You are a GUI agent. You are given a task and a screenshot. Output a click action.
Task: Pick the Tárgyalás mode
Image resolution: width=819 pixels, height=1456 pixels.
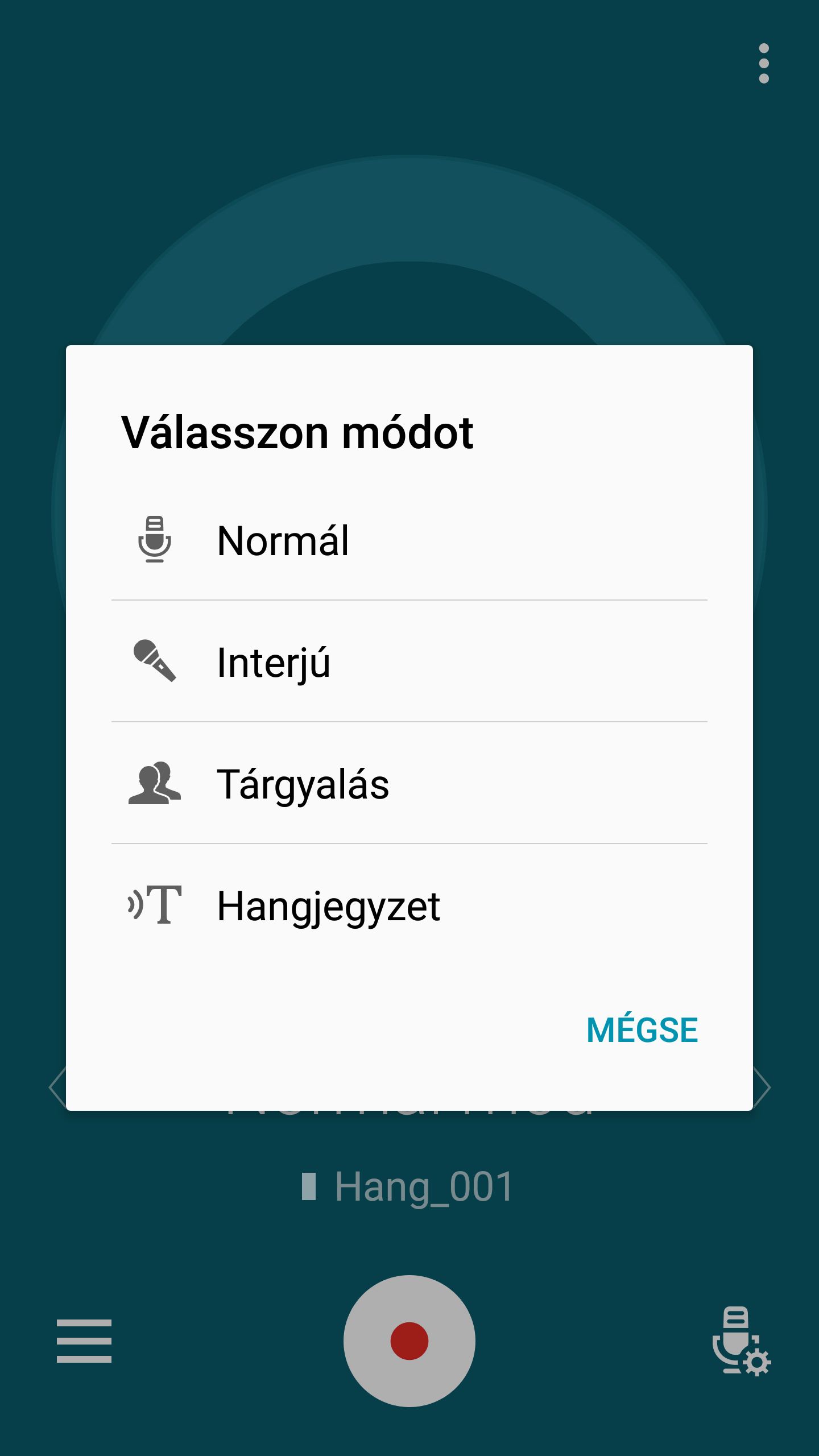[x=409, y=783]
